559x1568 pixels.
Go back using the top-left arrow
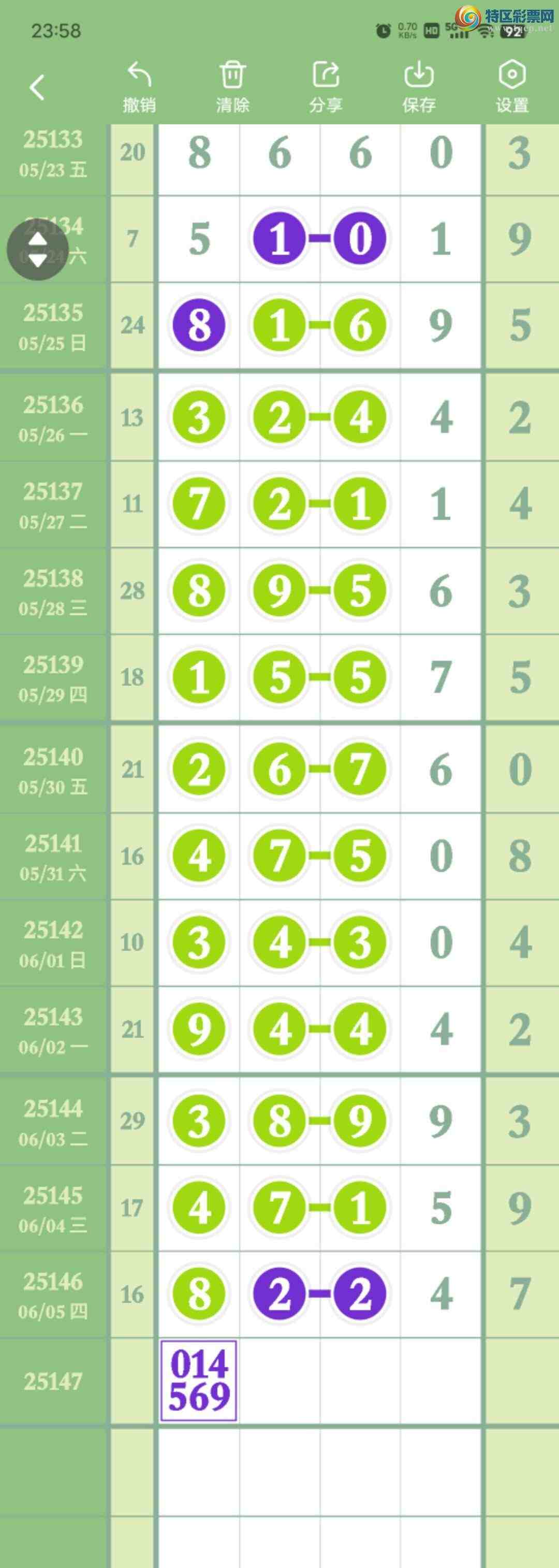pyautogui.click(x=37, y=87)
